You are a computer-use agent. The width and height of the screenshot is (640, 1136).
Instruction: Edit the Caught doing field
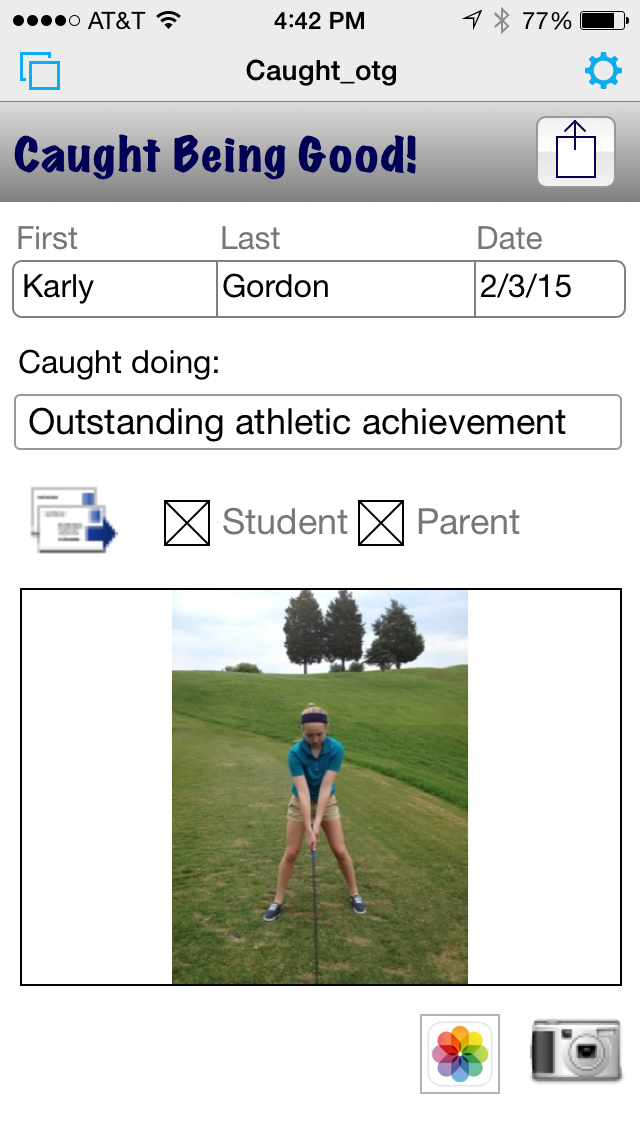pyautogui.click(x=318, y=422)
